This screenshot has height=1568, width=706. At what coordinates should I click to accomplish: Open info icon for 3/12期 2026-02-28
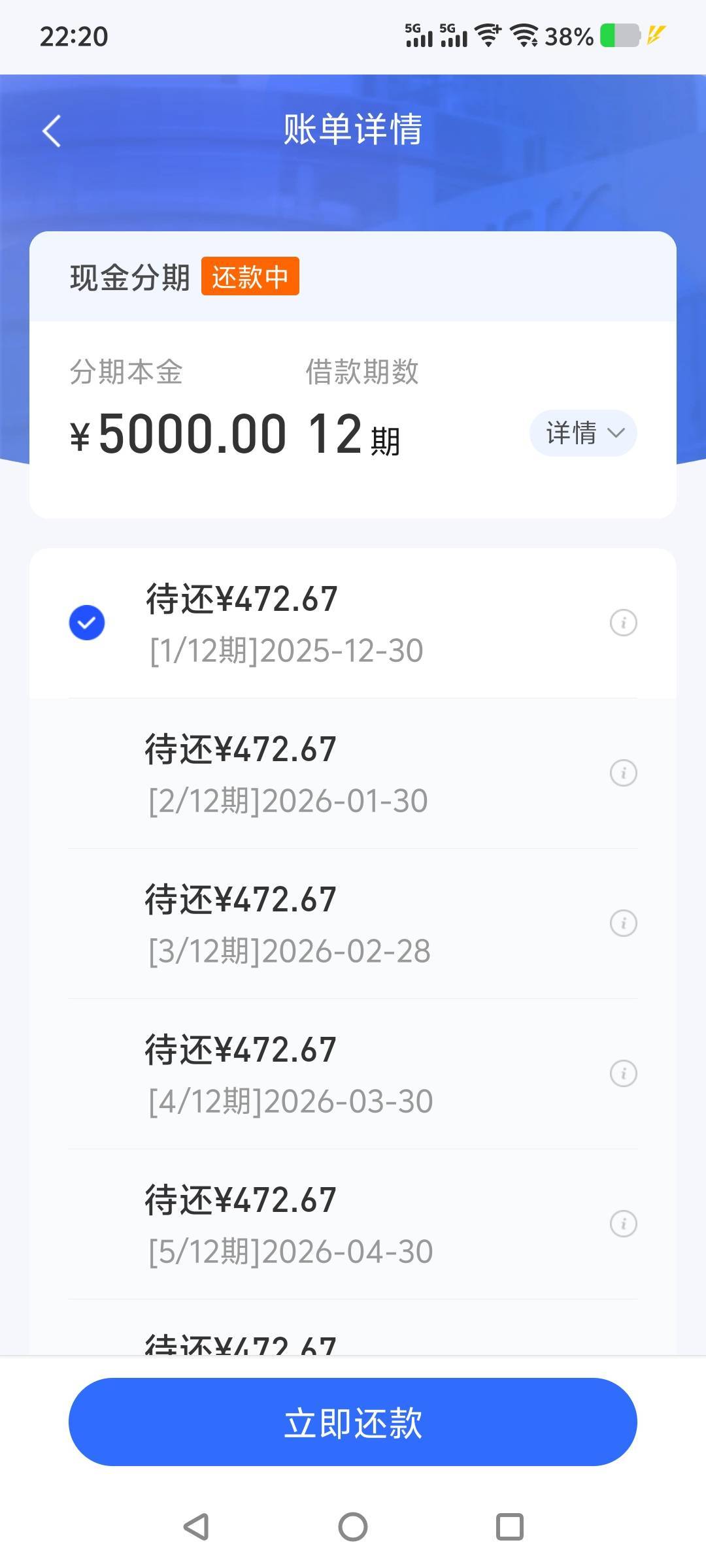623,923
